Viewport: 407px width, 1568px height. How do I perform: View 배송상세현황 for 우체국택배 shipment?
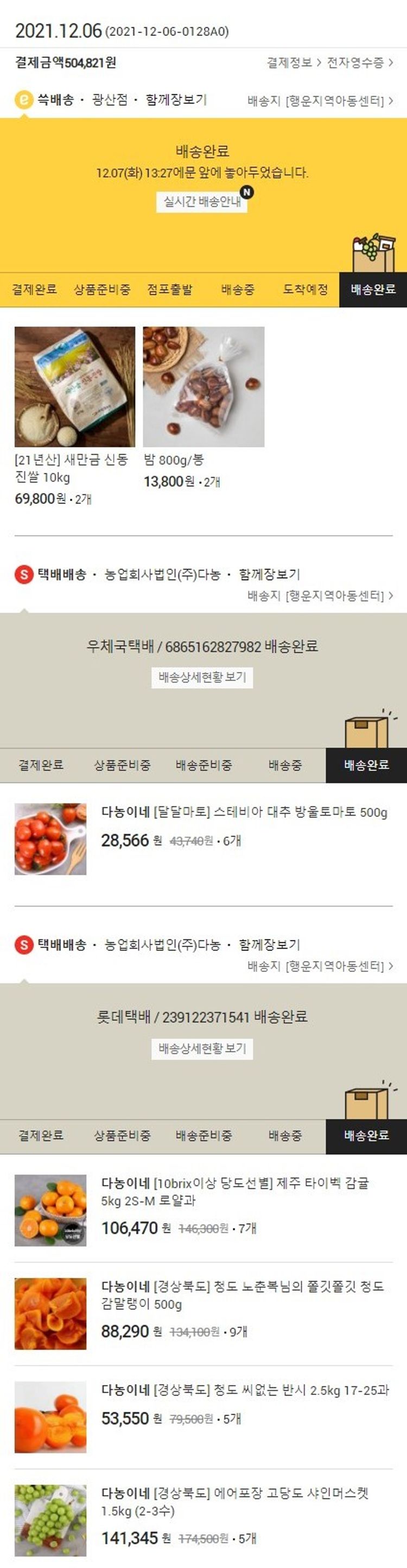[202, 677]
